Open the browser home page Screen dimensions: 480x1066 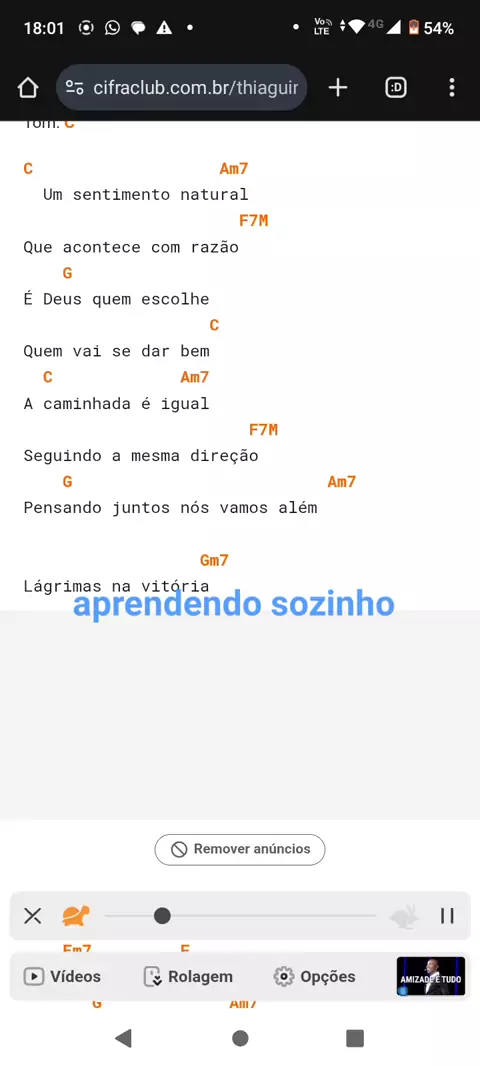(x=28, y=88)
